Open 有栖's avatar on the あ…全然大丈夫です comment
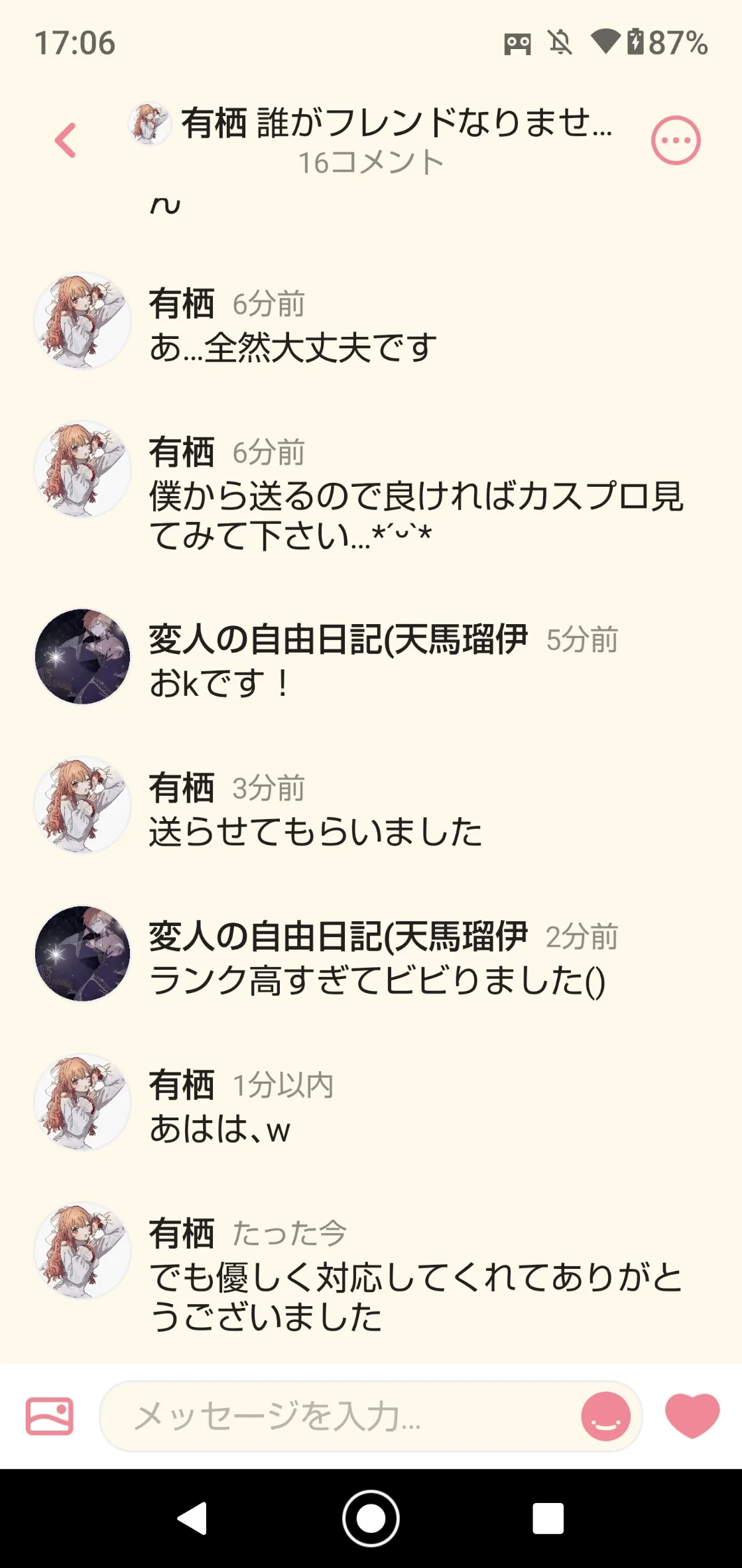 coord(82,320)
